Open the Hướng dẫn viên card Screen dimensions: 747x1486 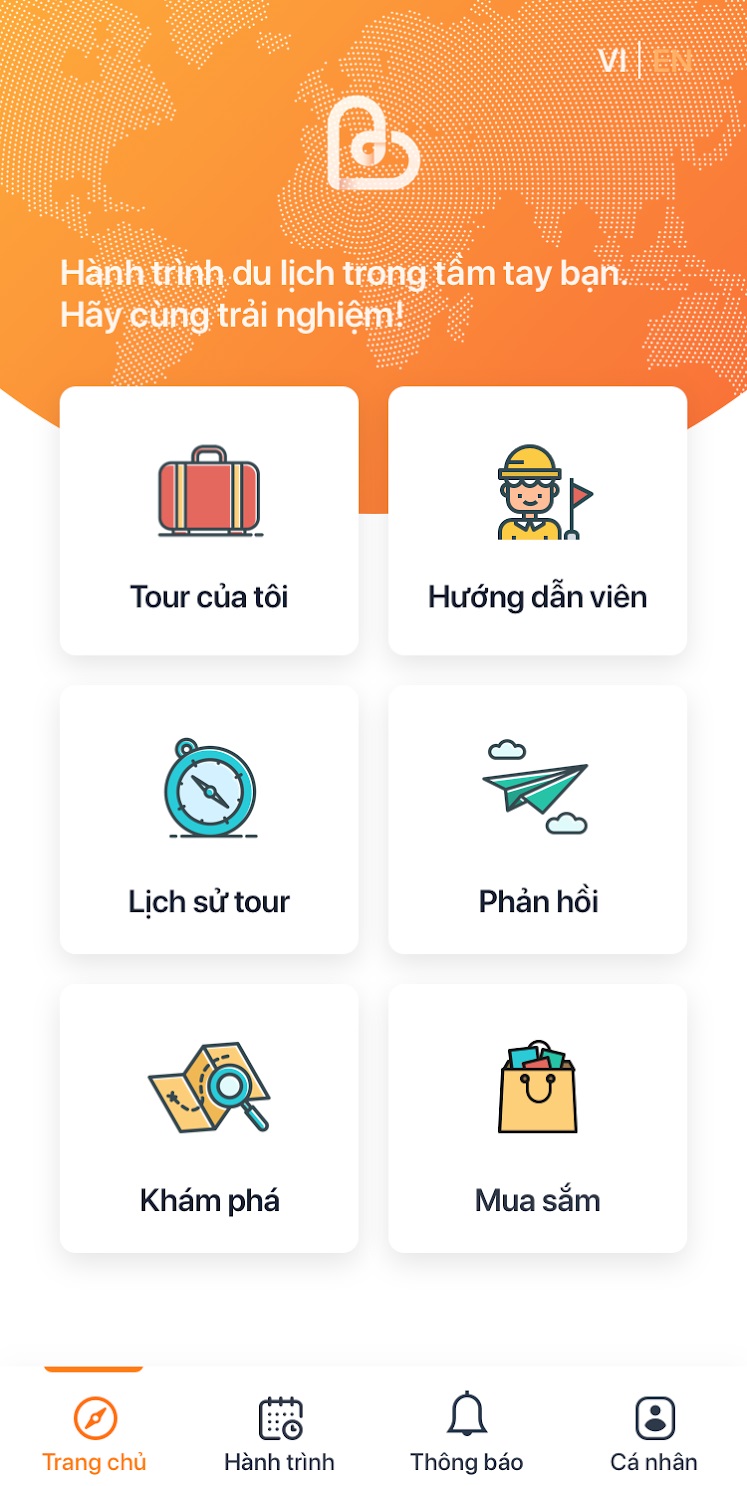(538, 521)
